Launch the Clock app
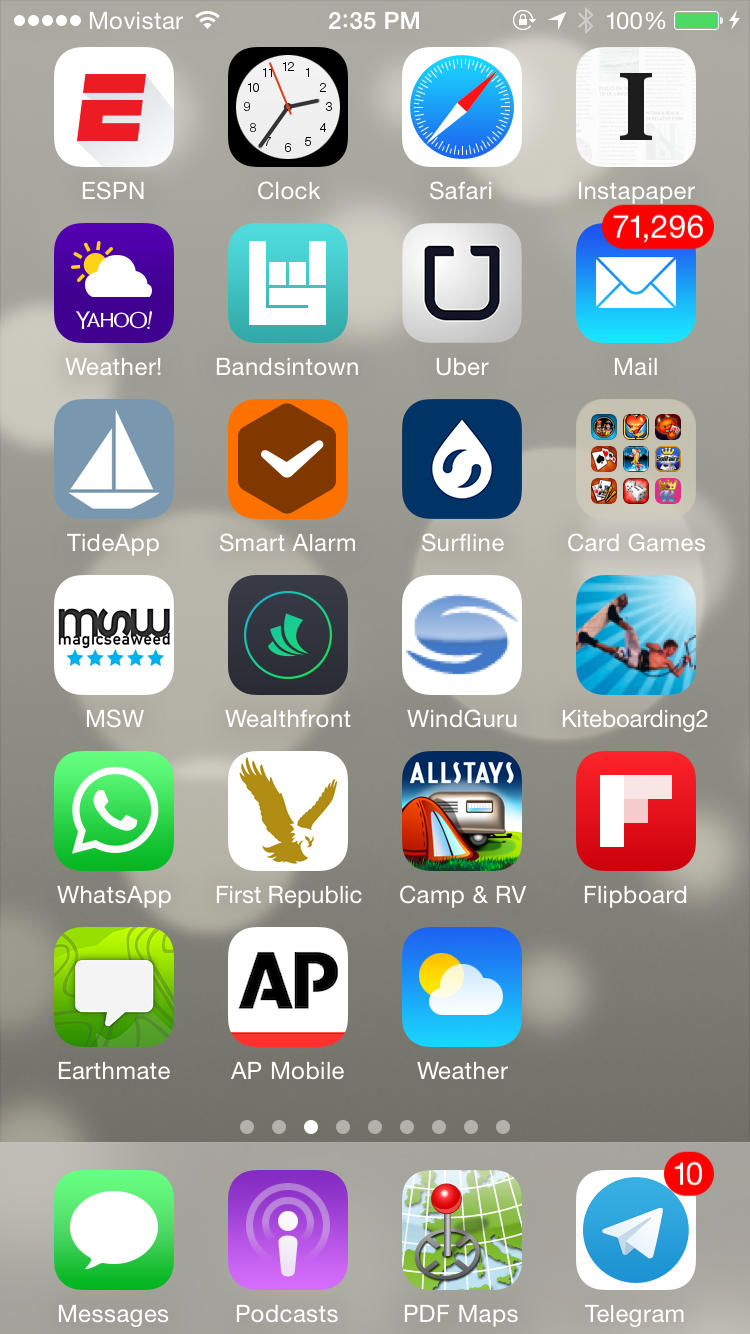The image size is (750, 1334). (288, 107)
